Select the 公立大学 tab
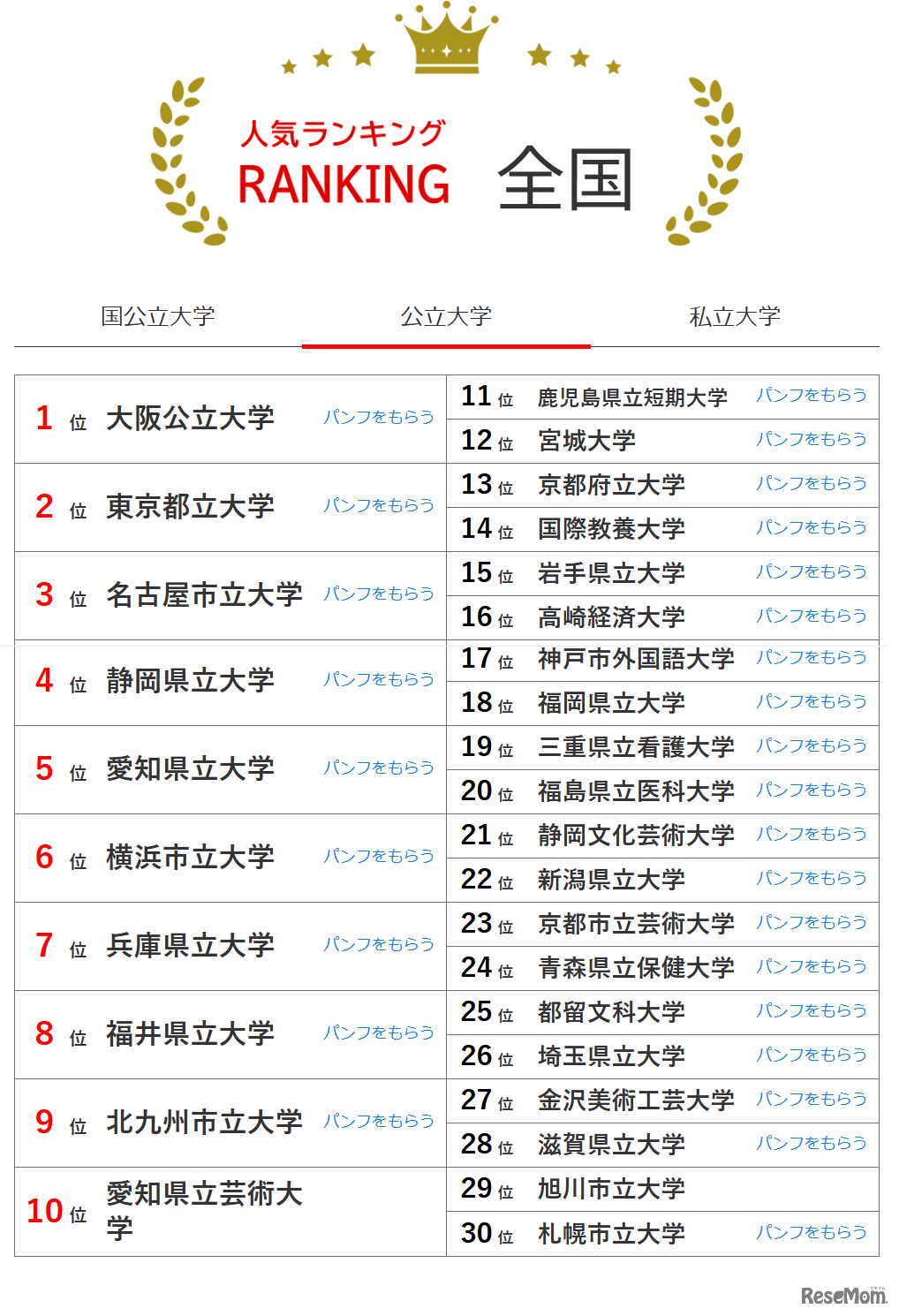Image resolution: width=899 pixels, height=1316 pixels. tap(446, 316)
